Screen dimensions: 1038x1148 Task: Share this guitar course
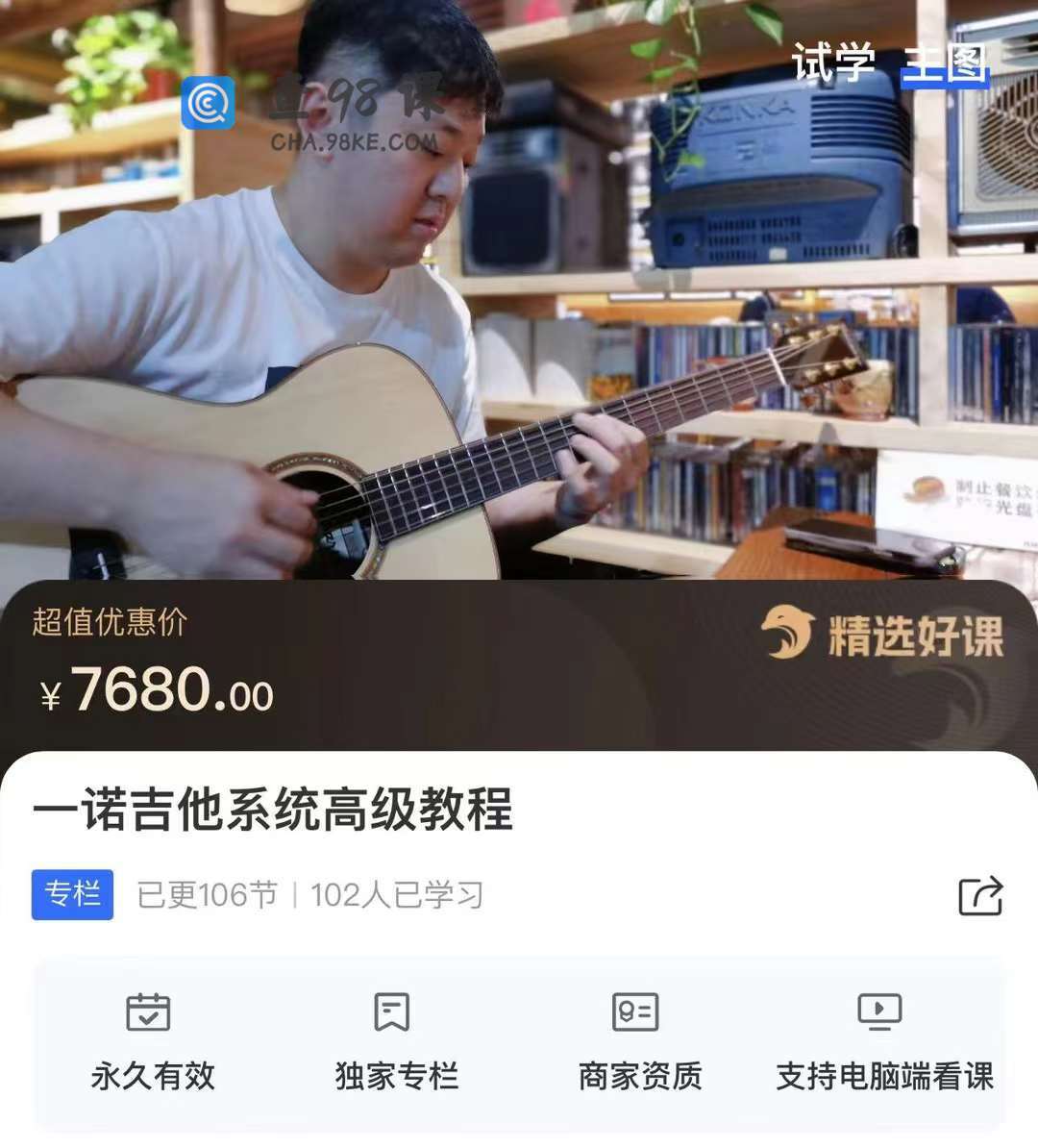(980, 895)
